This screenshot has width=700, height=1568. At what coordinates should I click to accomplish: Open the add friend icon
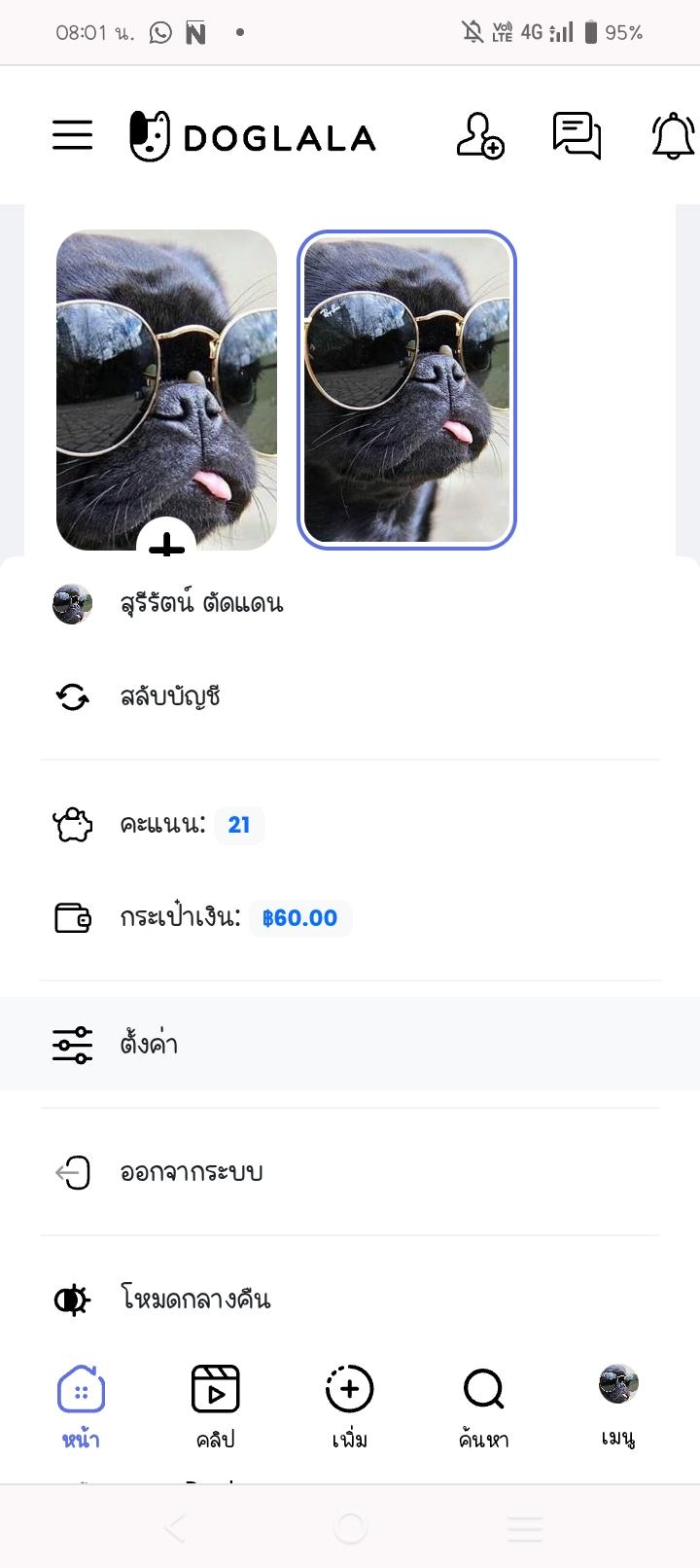[x=480, y=135]
